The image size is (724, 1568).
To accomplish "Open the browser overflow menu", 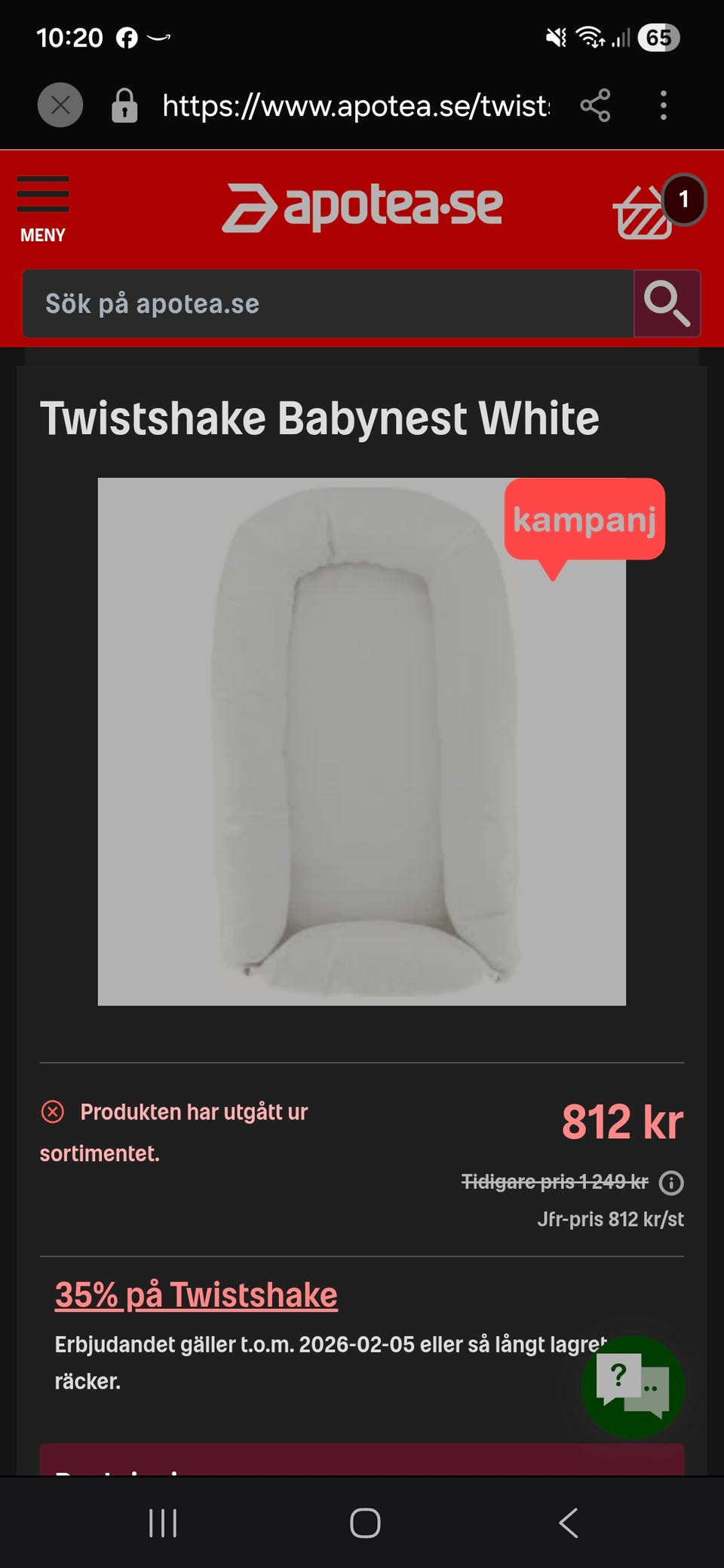I will (663, 106).
